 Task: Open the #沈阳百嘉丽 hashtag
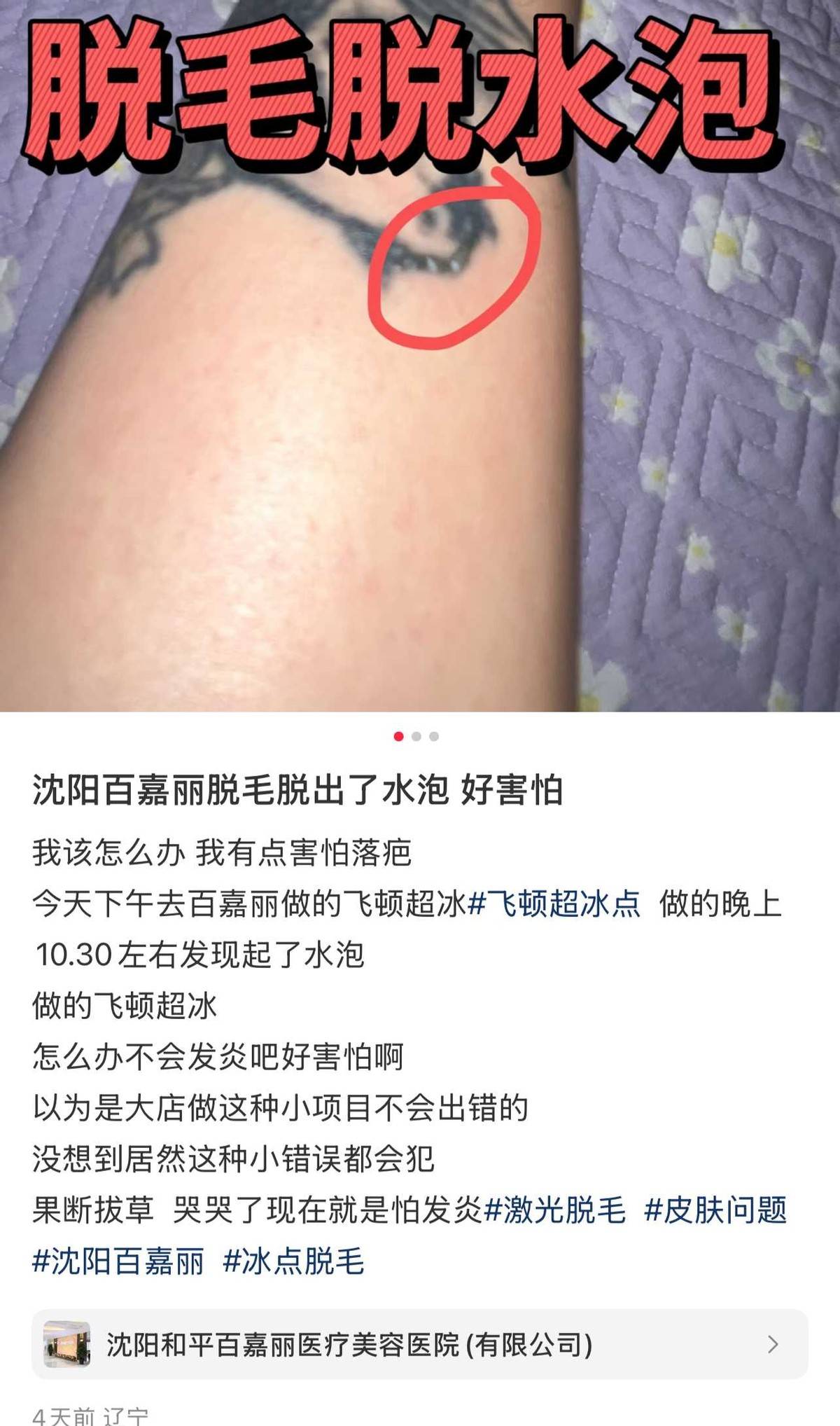coord(118,1261)
